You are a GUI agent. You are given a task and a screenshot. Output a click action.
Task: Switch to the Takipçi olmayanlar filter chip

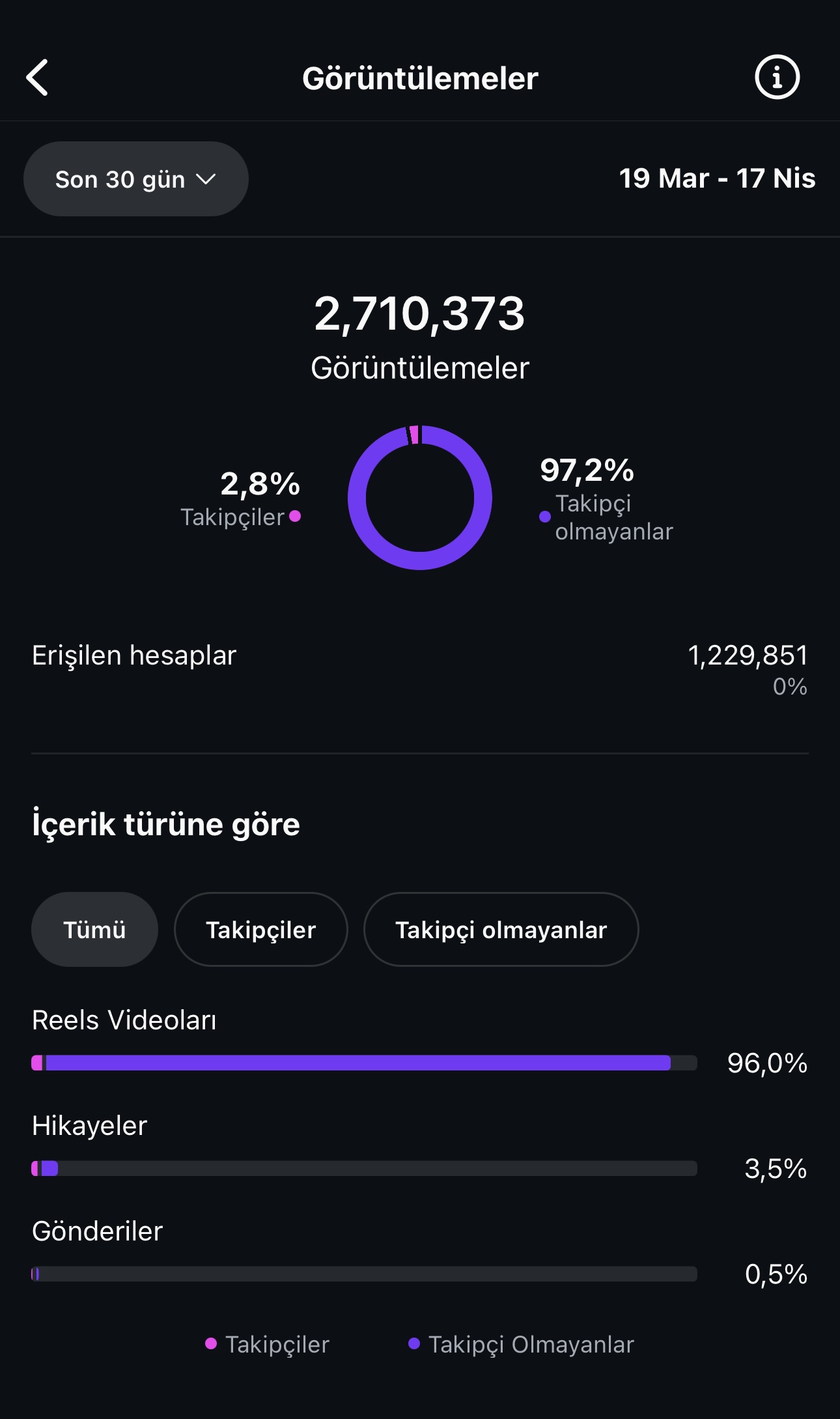tap(501, 930)
